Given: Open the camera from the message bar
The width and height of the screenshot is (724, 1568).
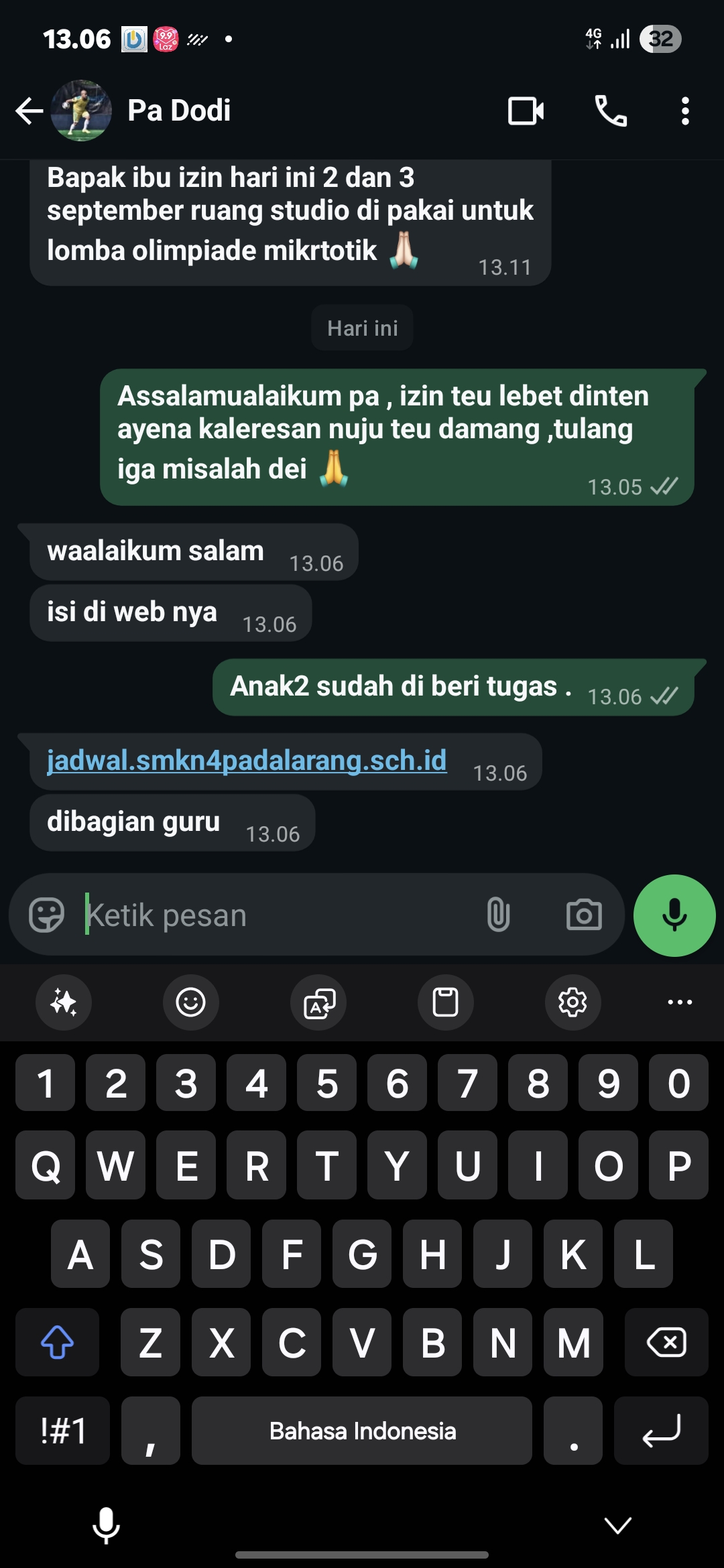Looking at the screenshot, I should [584, 915].
